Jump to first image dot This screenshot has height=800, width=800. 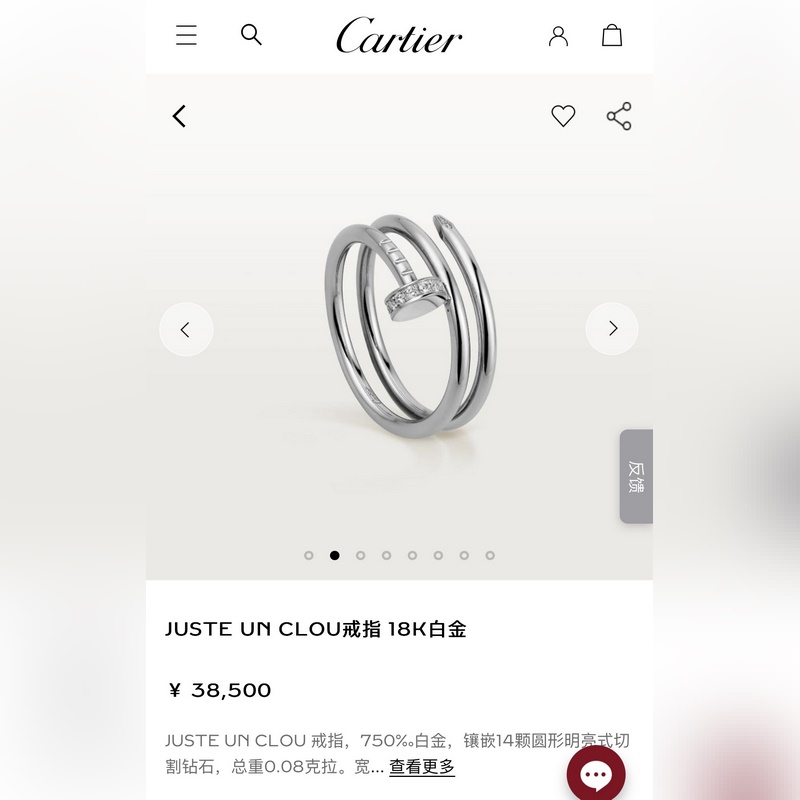pos(309,555)
